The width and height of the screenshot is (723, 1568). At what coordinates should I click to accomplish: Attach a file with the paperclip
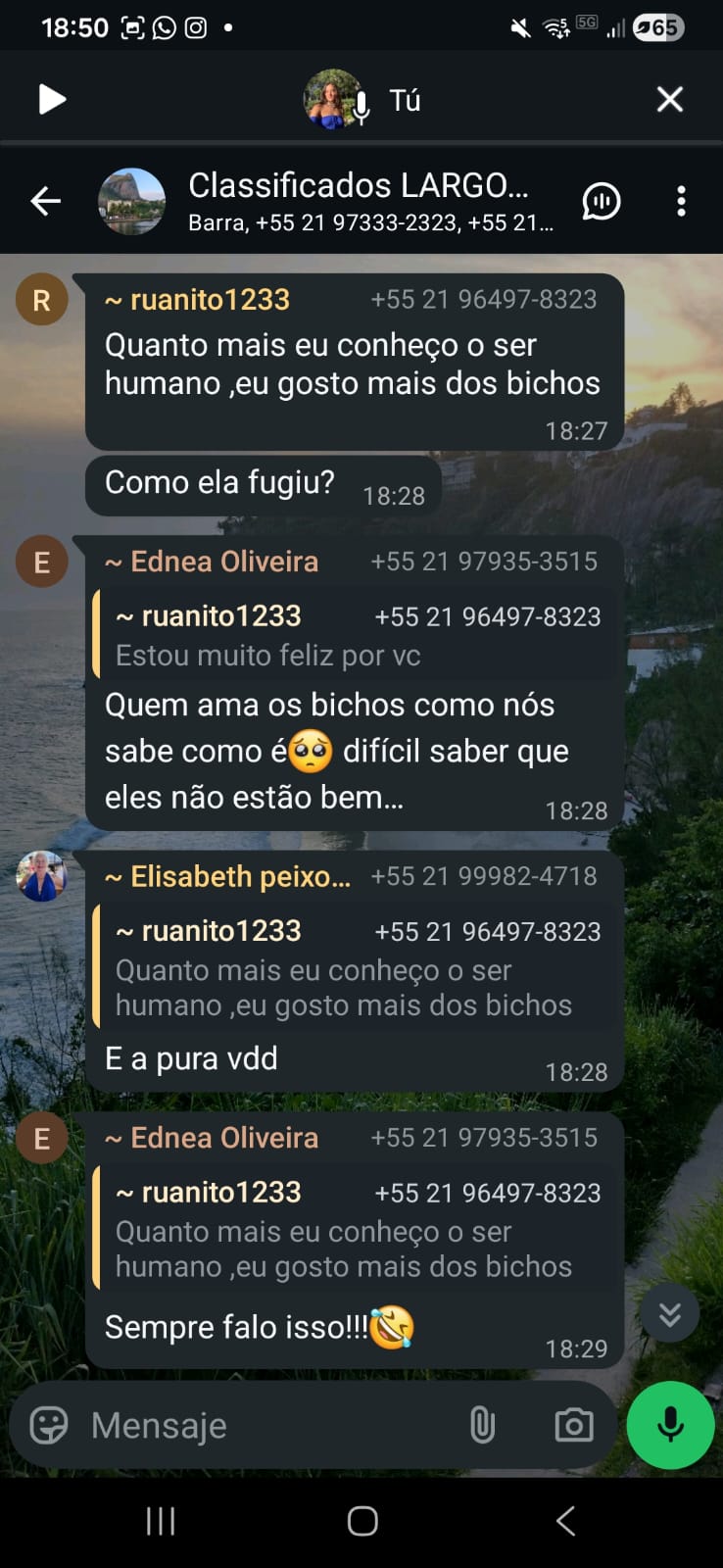pos(482,1425)
